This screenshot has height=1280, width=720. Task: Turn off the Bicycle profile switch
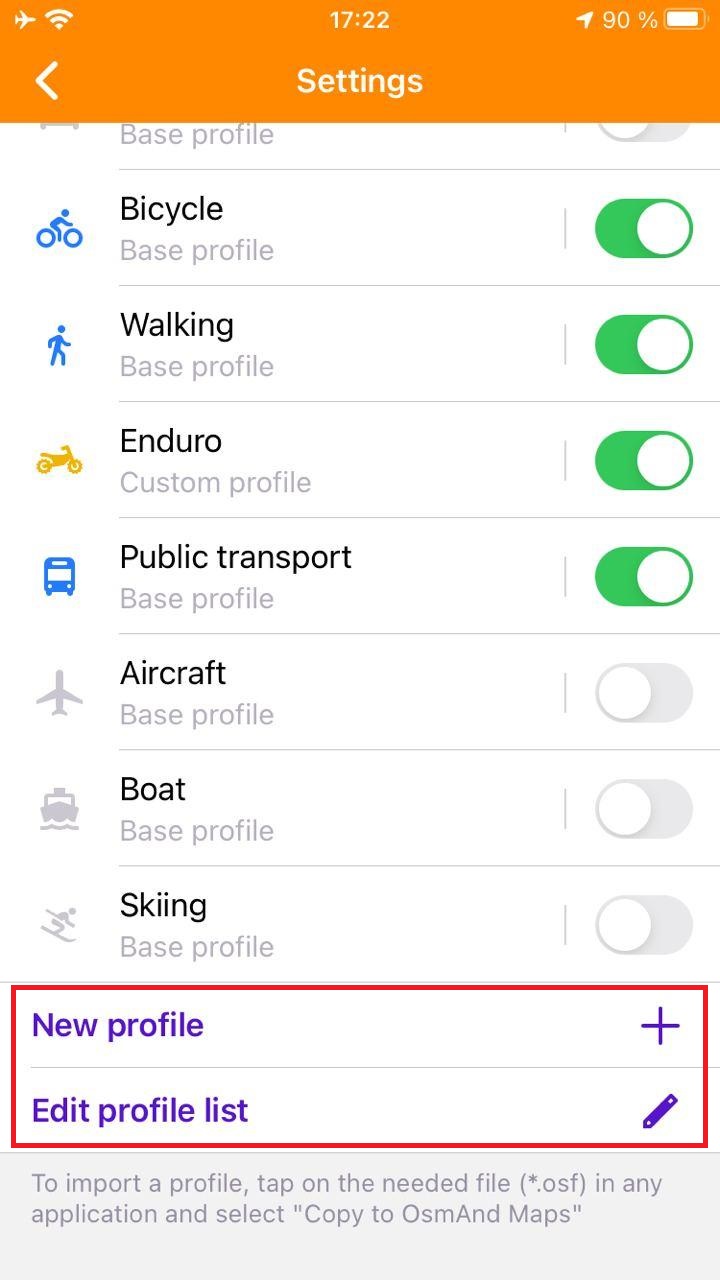click(643, 229)
